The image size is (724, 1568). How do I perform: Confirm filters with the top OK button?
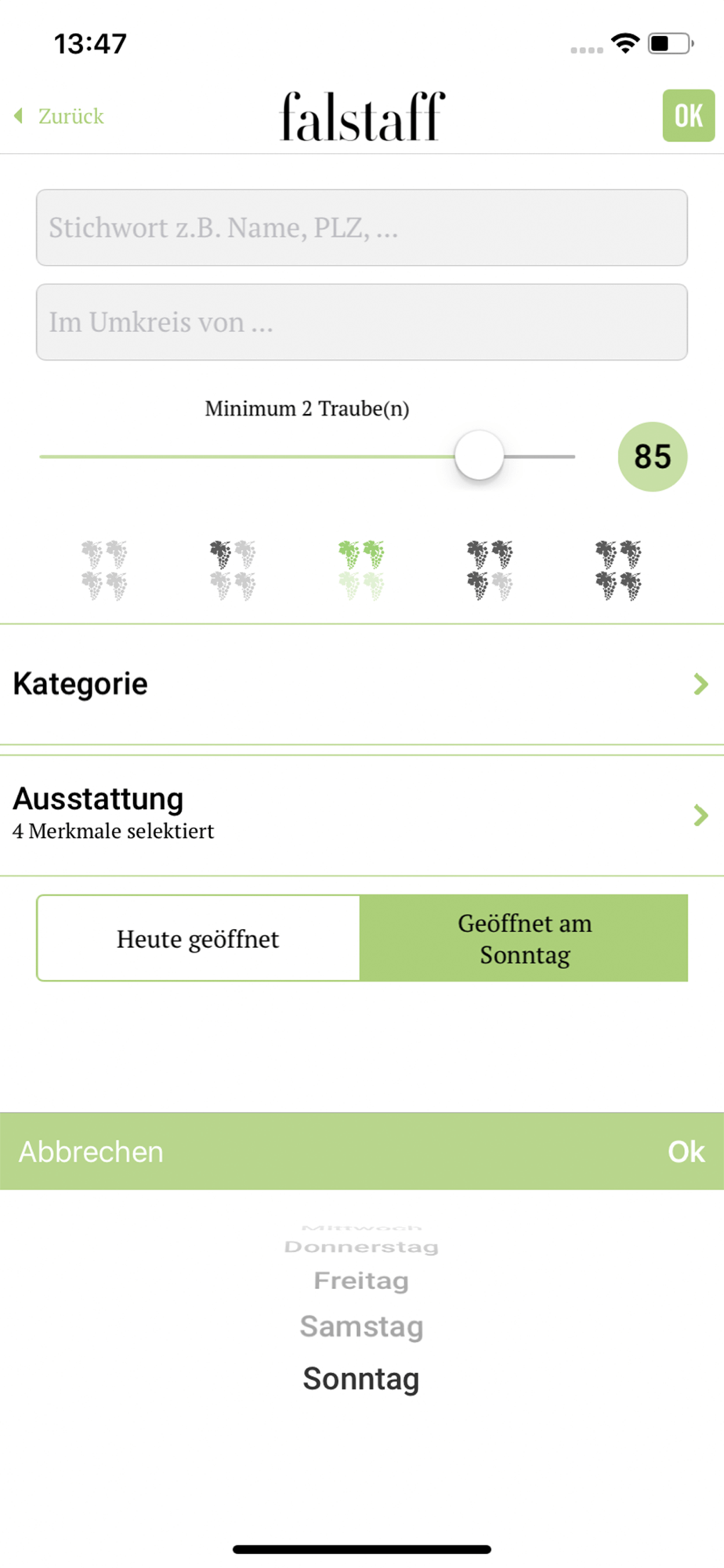688,116
